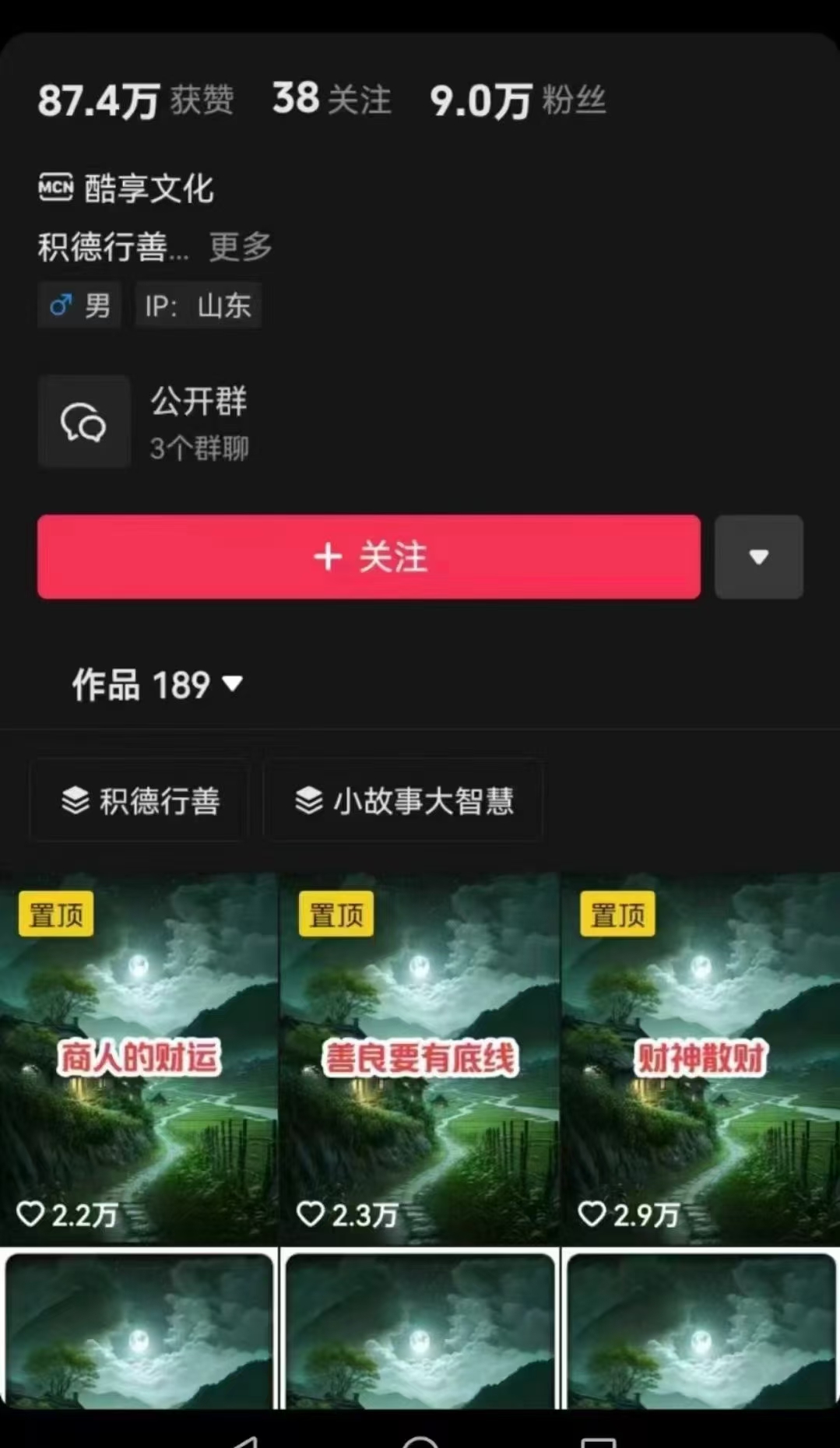Expand the bio with 更多
This screenshot has width=840, height=1448.
click(x=241, y=248)
